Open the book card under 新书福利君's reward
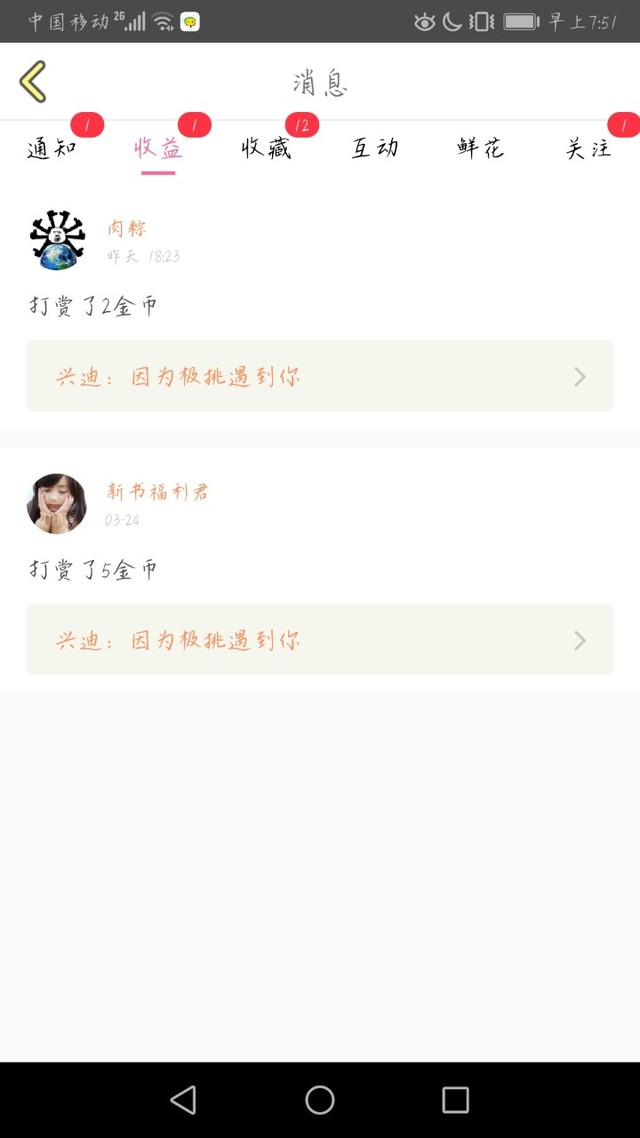This screenshot has width=640, height=1138. [x=320, y=640]
